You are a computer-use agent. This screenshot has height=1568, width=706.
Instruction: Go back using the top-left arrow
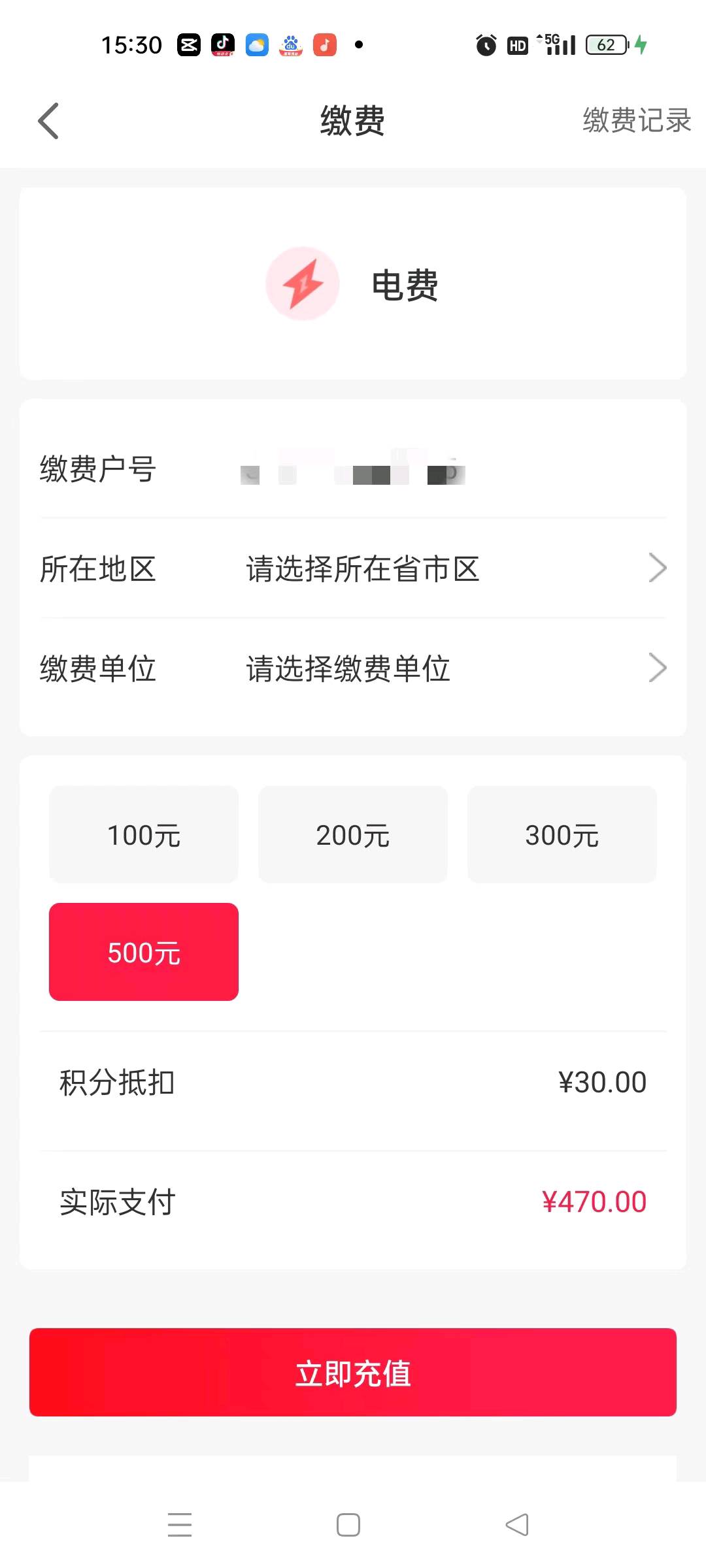[48, 121]
